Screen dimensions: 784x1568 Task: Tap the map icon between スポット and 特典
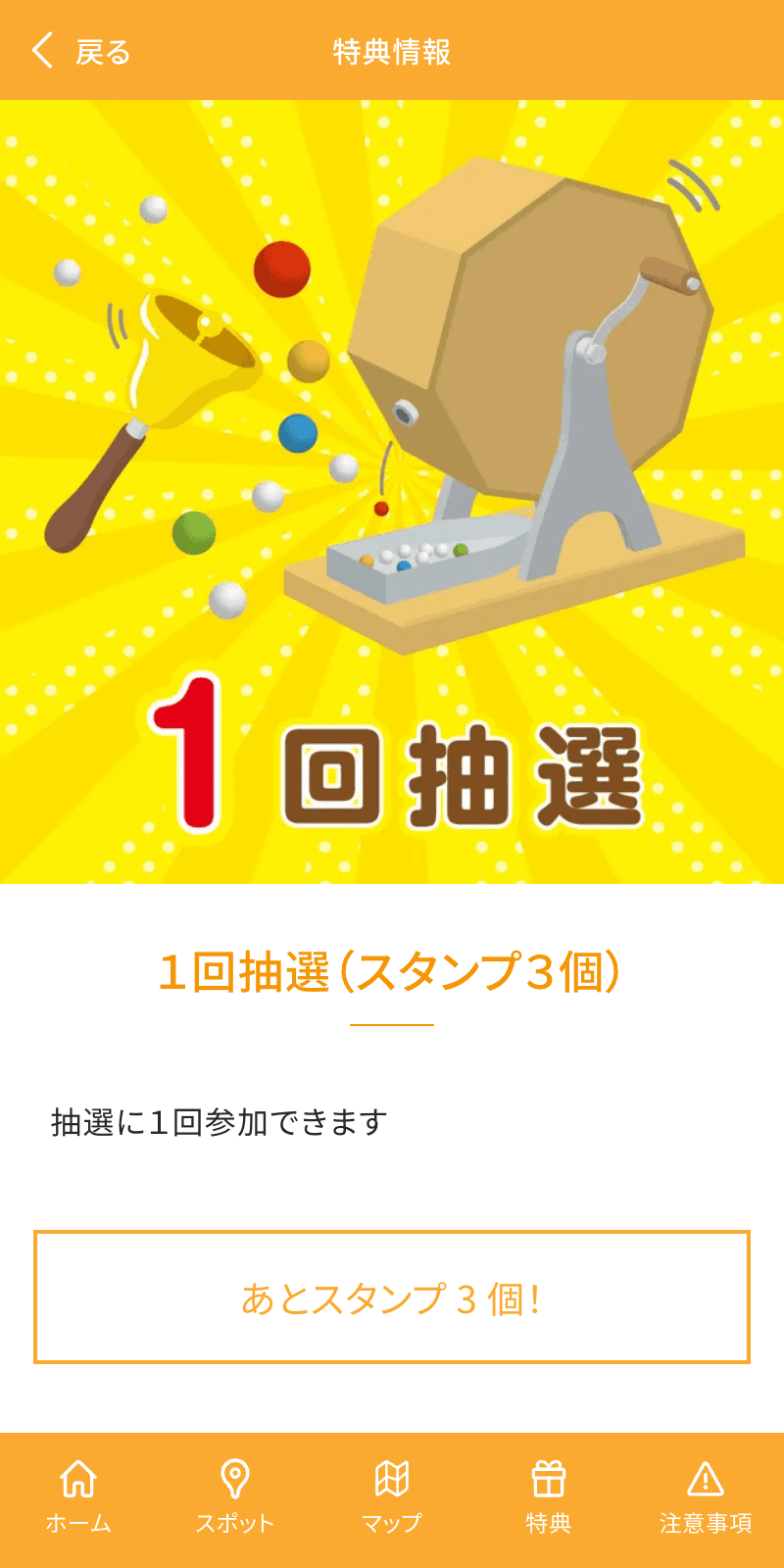pyautogui.click(x=392, y=1475)
